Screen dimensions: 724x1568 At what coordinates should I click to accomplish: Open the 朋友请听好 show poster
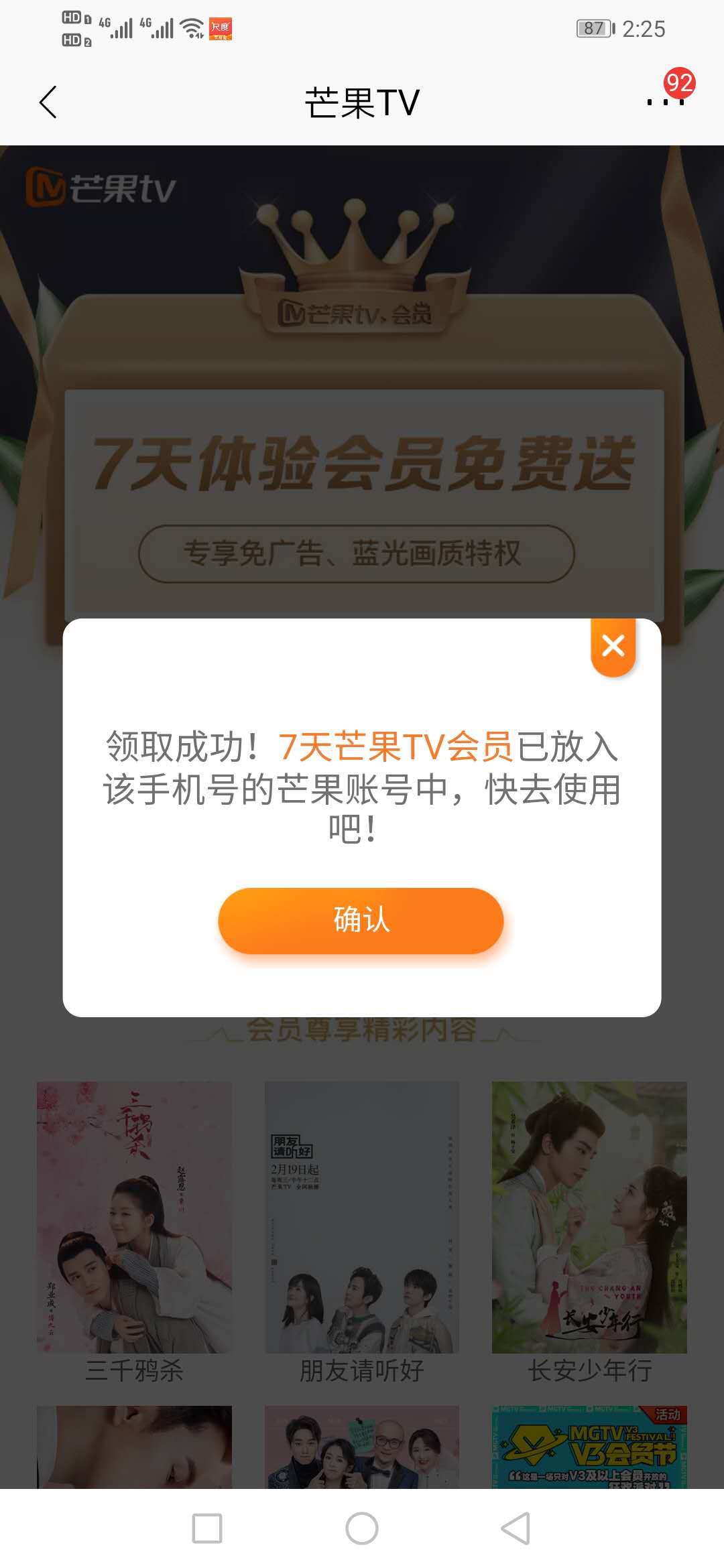click(362, 1217)
